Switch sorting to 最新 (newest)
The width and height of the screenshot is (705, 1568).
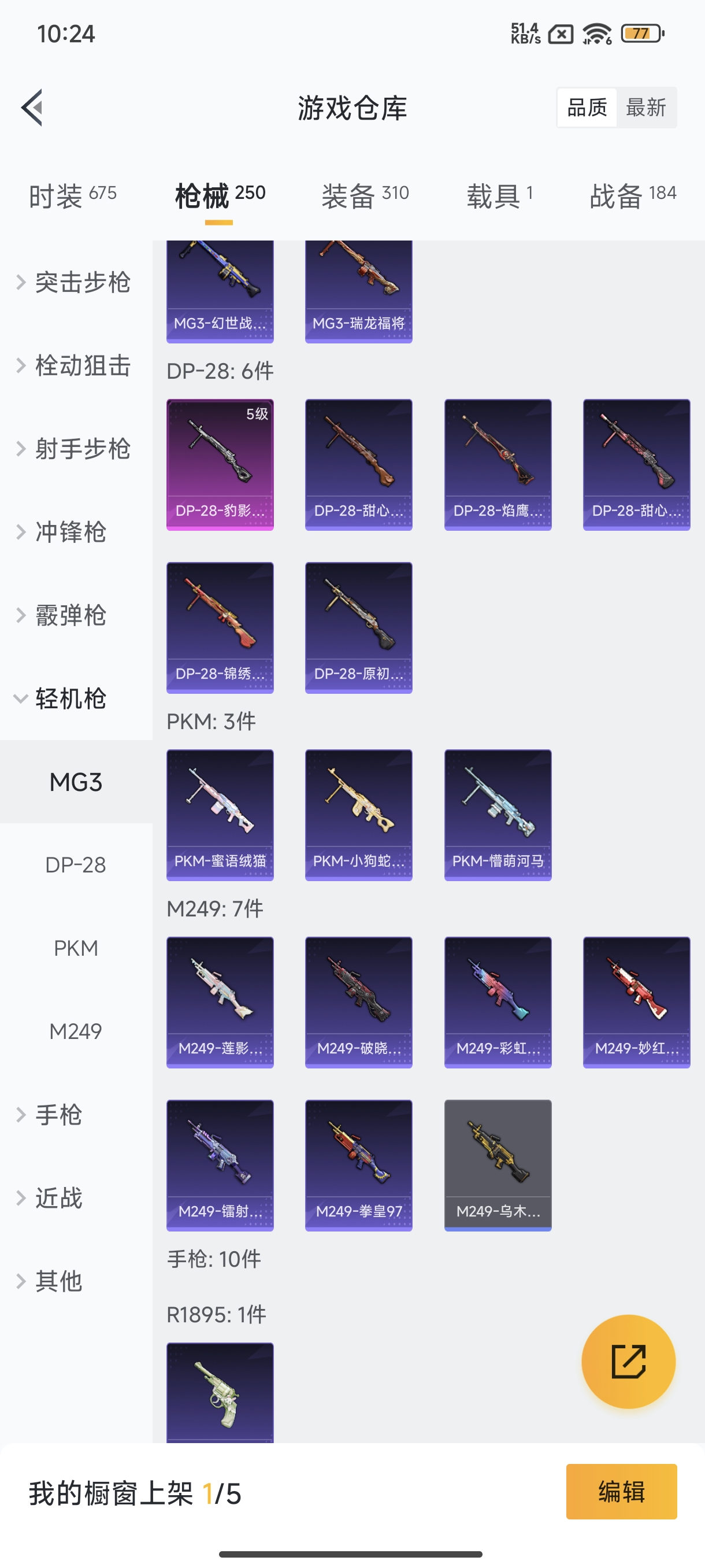[x=647, y=107]
